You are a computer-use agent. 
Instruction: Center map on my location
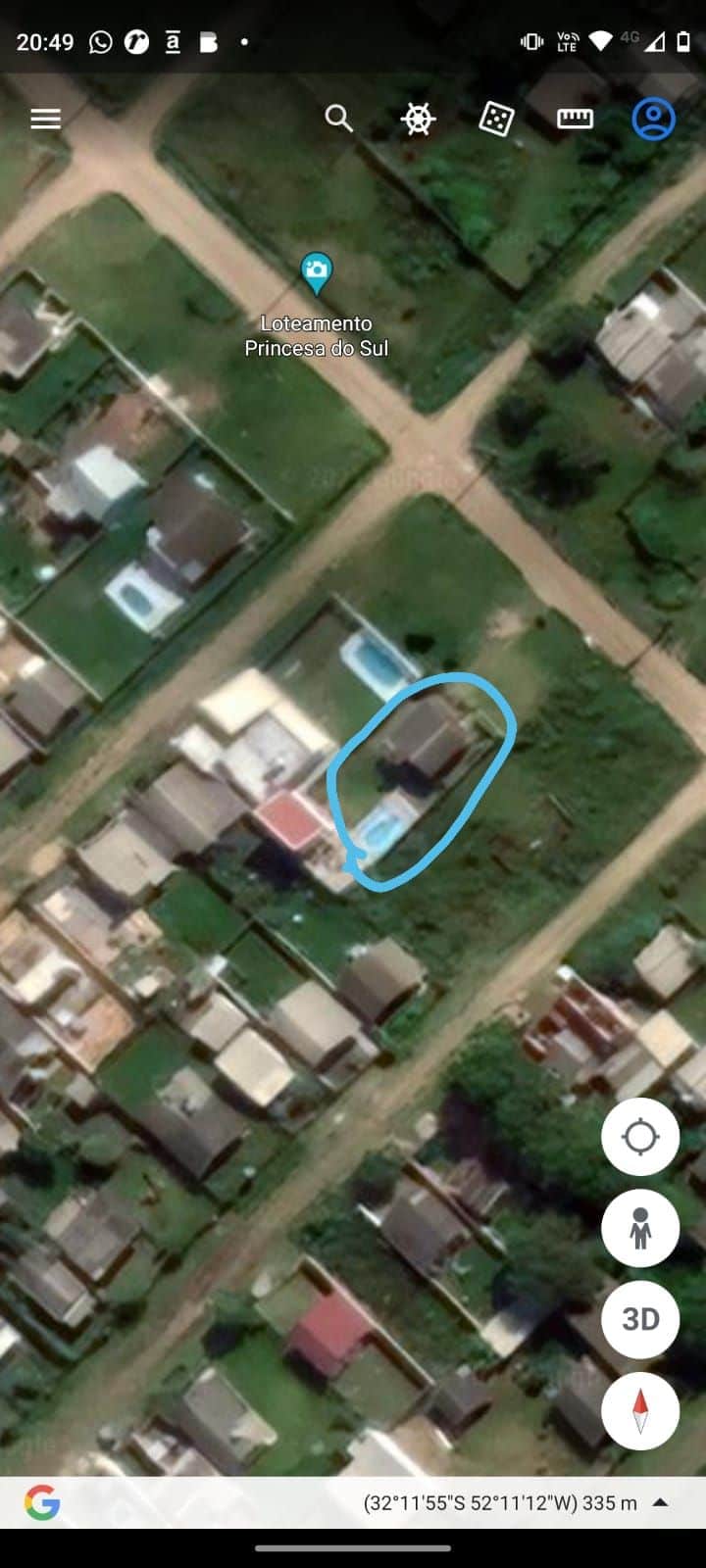(x=640, y=1137)
